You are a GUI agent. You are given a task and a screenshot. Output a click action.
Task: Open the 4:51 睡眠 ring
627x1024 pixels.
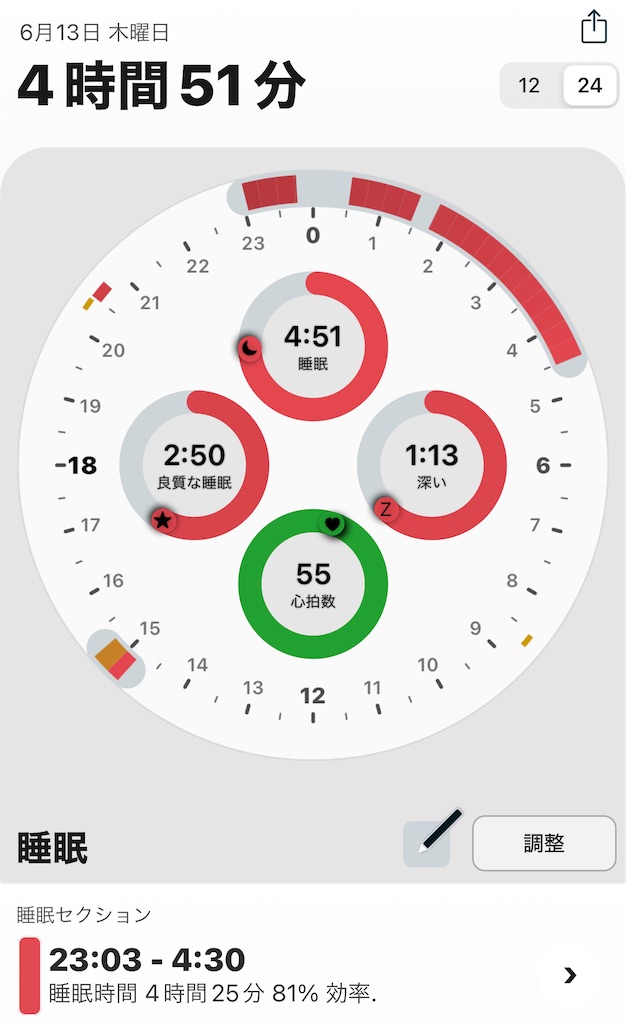[313, 346]
